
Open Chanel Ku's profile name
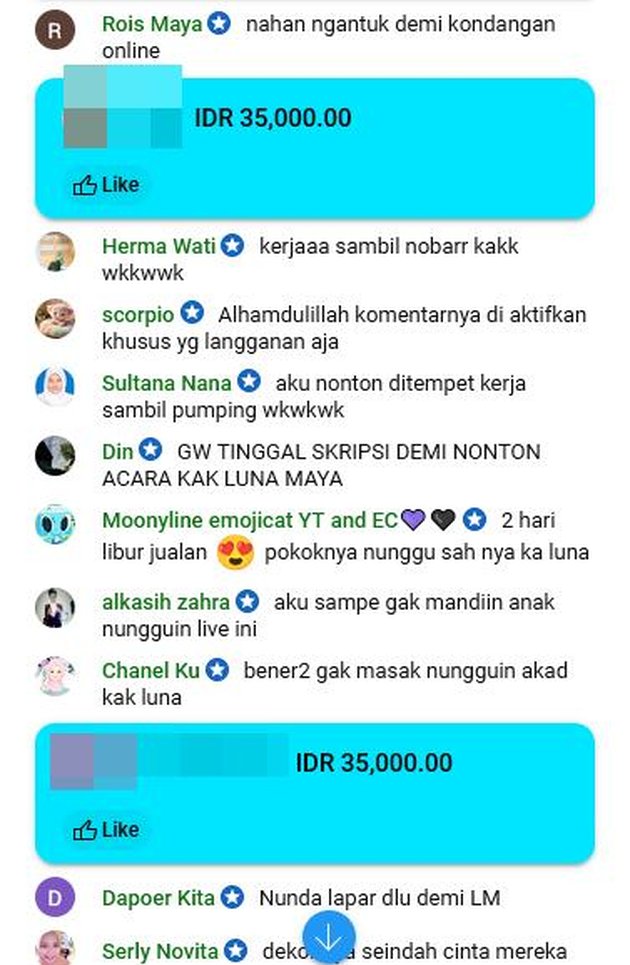[x=151, y=671]
